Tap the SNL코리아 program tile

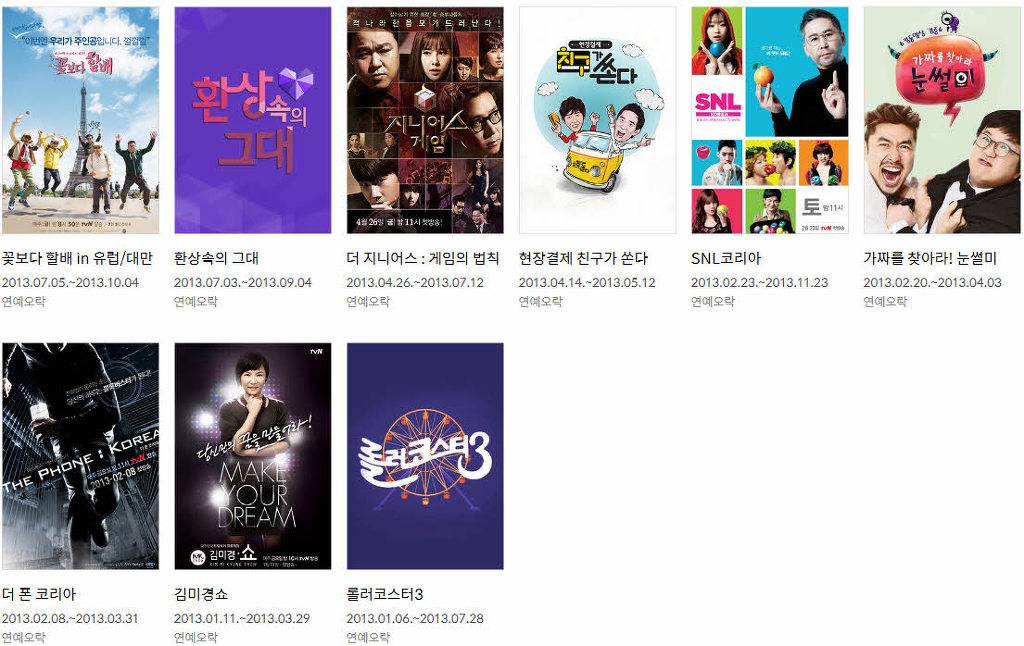click(769, 120)
